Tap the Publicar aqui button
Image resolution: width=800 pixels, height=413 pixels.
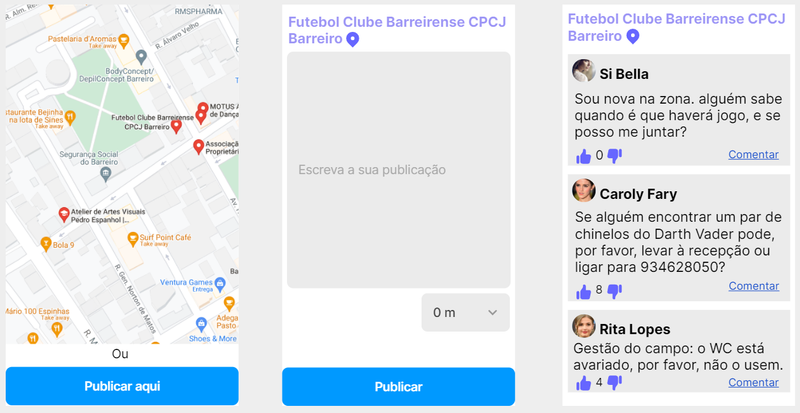point(122,386)
